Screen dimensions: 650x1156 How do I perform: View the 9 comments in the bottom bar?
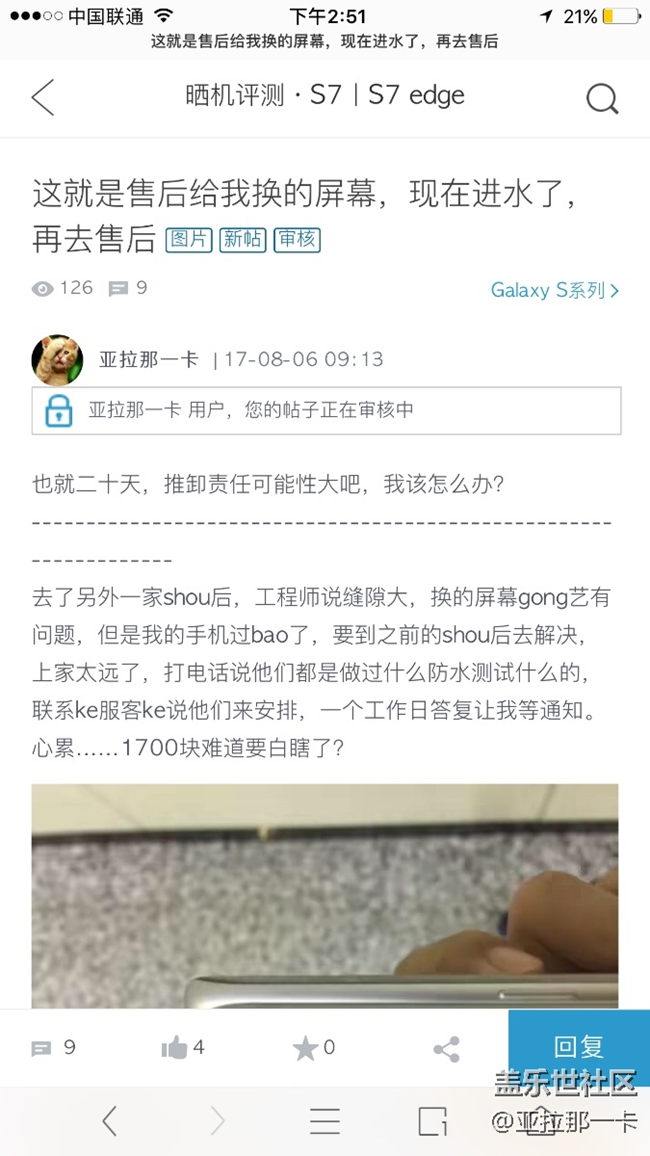pyautogui.click(x=54, y=1048)
